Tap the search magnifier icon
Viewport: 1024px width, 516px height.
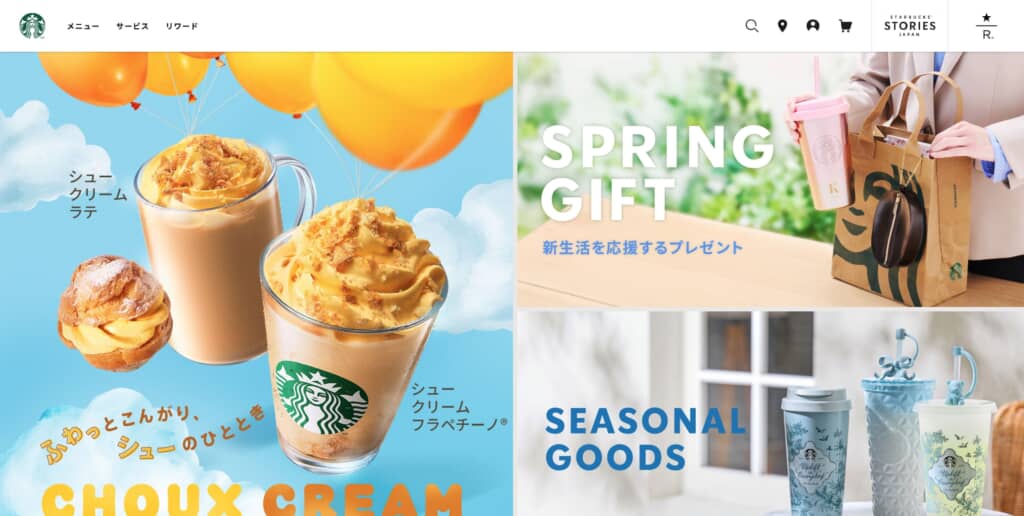pyautogui.click(x=752, y=26)
